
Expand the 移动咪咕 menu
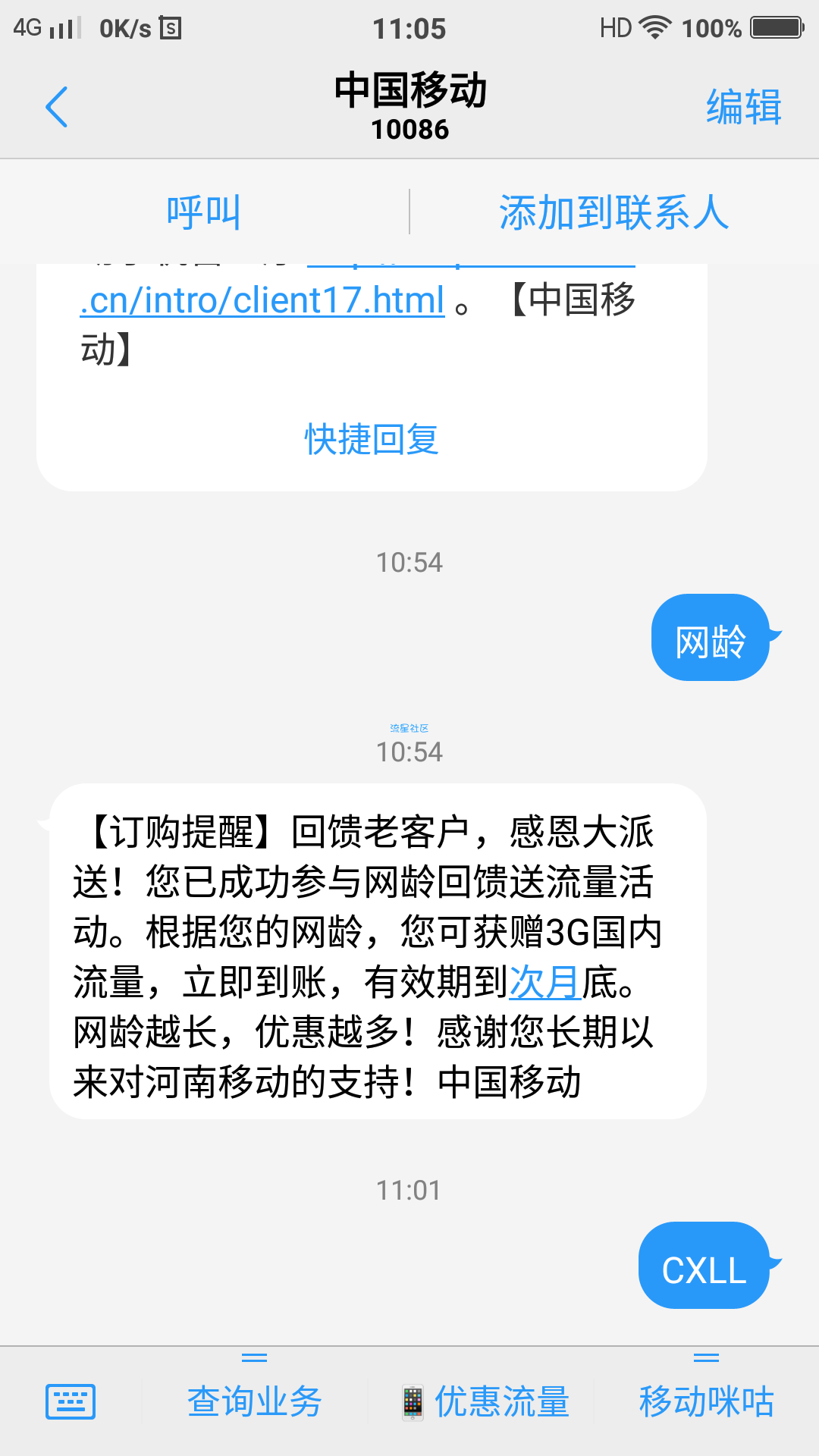[x=706, y=1401]
